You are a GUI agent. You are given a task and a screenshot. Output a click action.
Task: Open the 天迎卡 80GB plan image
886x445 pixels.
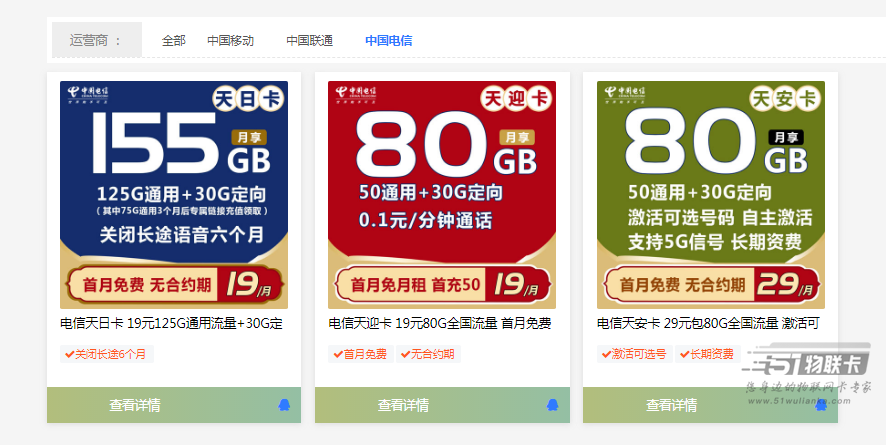coord(442,194)
